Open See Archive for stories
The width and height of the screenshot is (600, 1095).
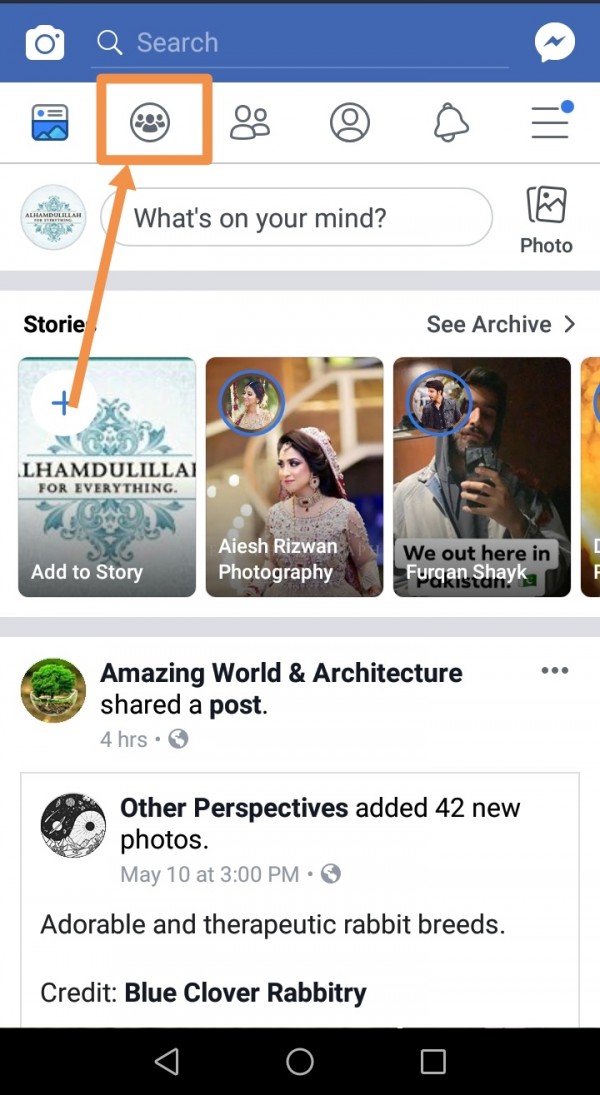pyautogui.click(x=500, y=324)
